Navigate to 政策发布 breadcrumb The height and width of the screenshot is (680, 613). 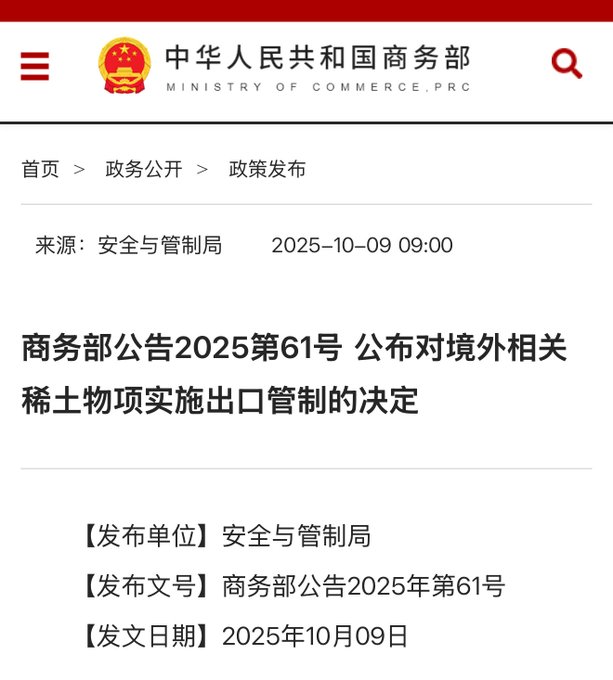tap(267, 169)
